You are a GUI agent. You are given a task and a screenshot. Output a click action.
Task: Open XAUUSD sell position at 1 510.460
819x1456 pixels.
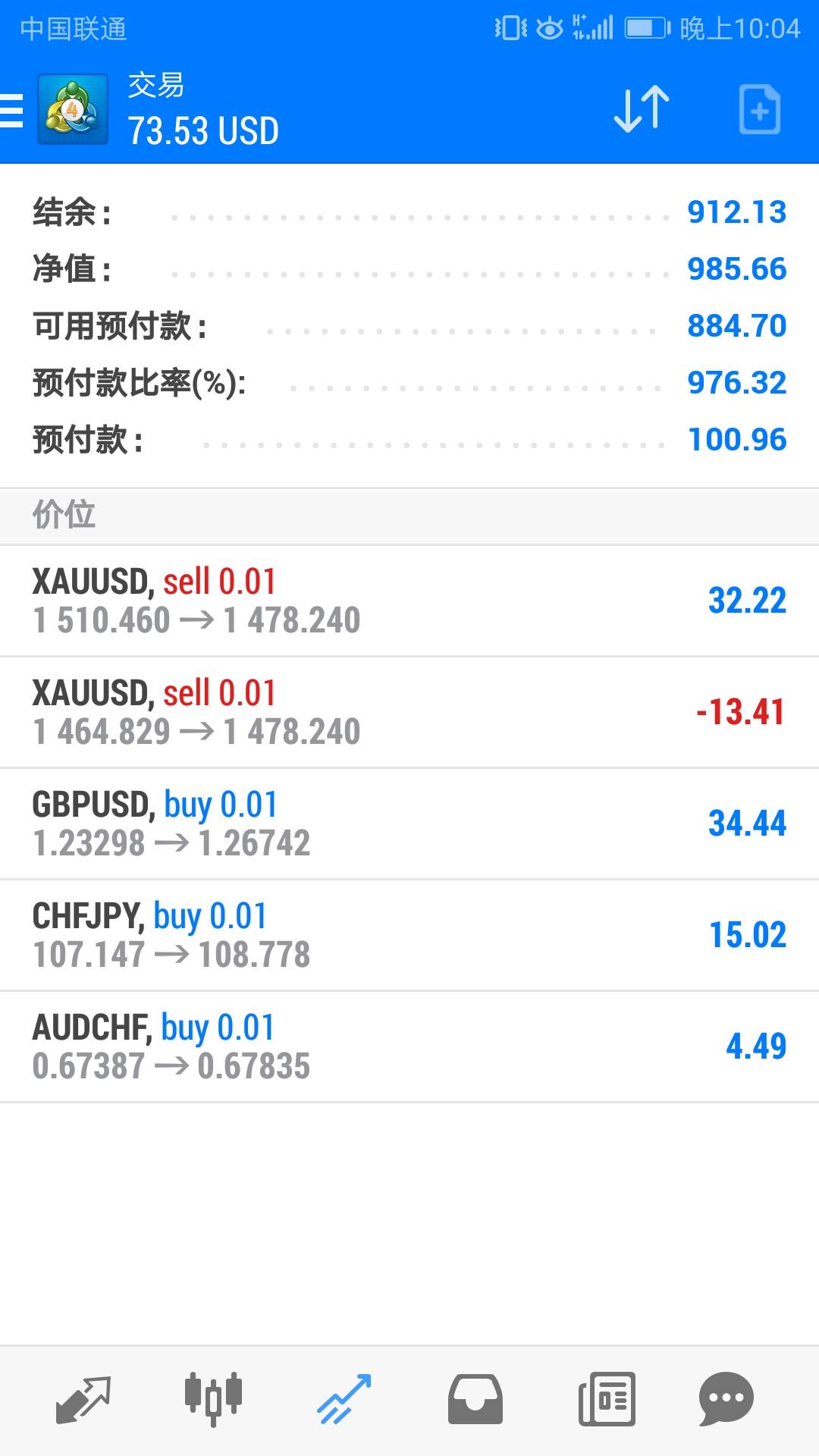409,601
